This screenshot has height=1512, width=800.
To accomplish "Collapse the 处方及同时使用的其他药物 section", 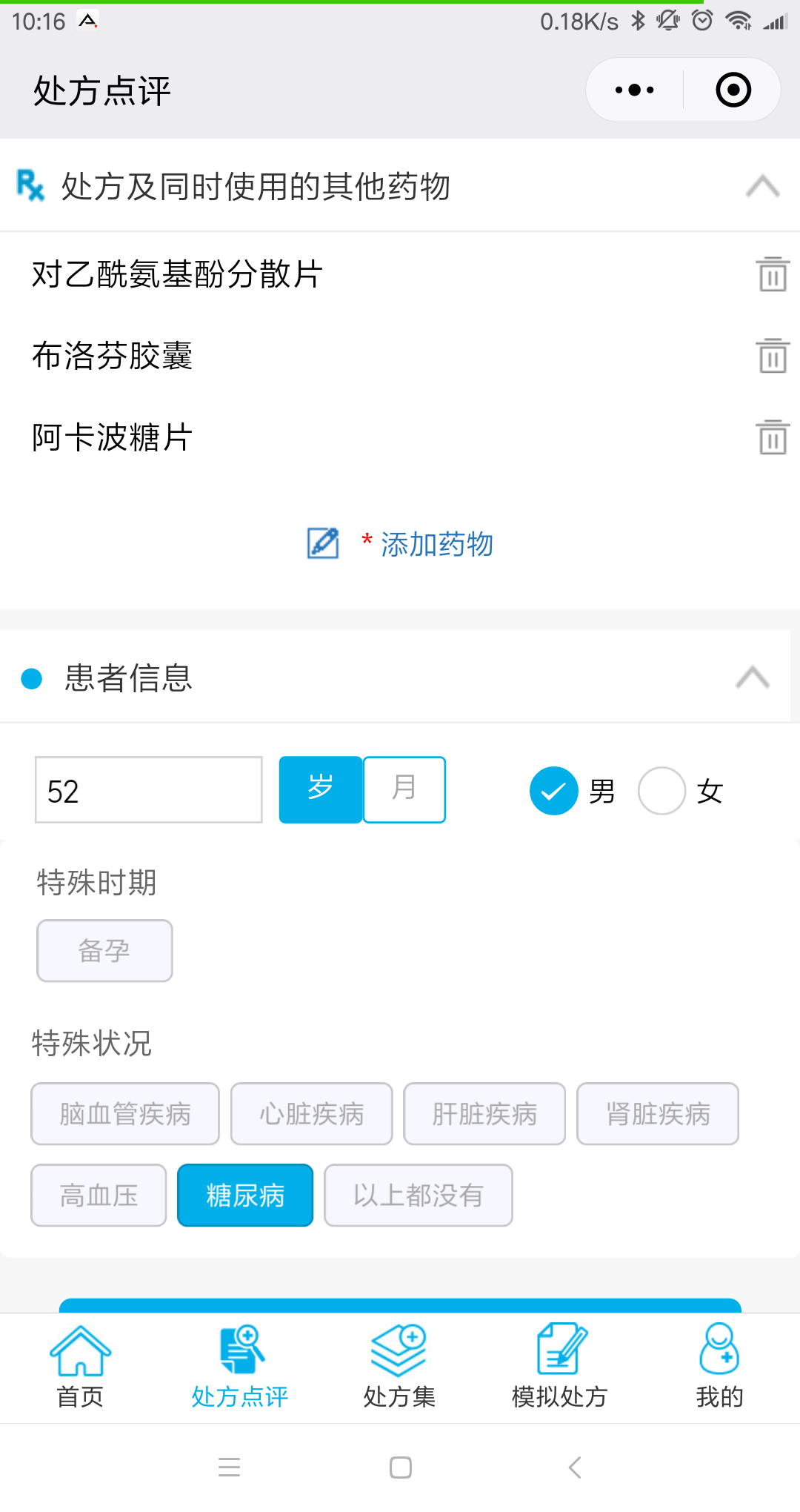I will [x=763, y=186].
